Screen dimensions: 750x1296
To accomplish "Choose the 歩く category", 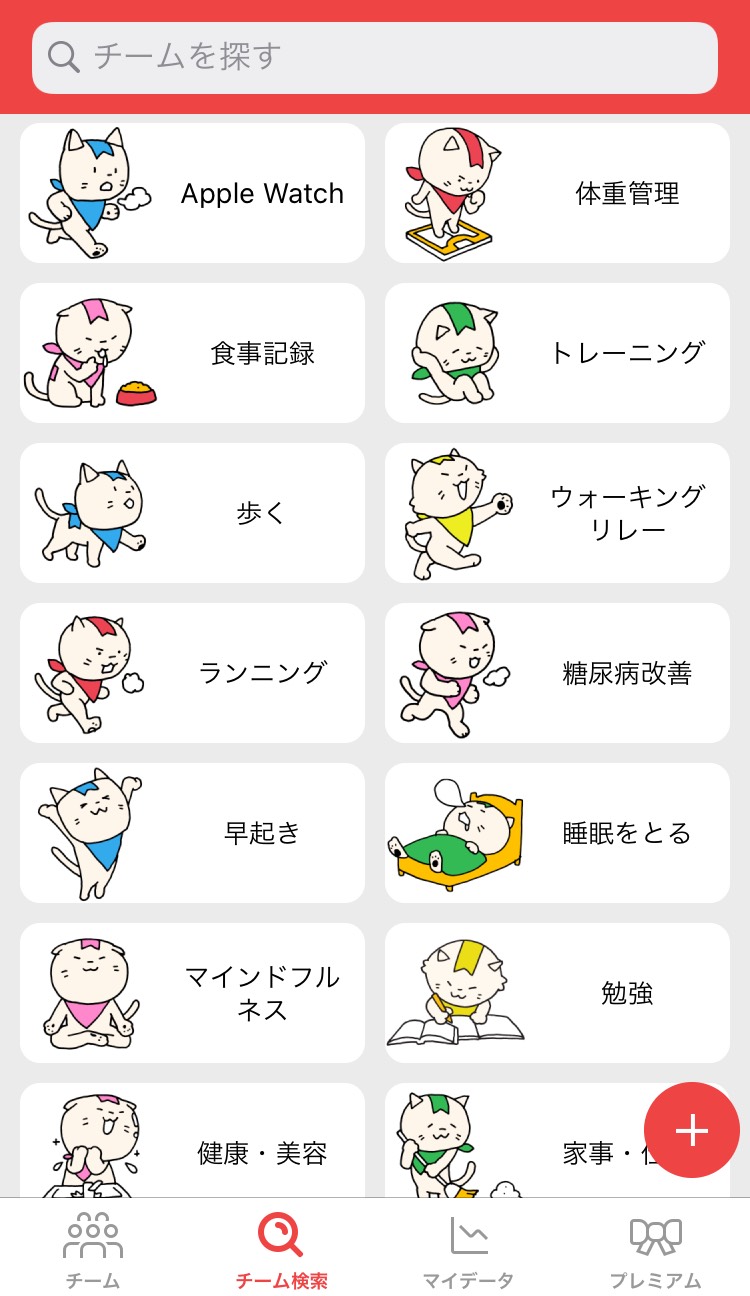I will [x=192, y=513].
